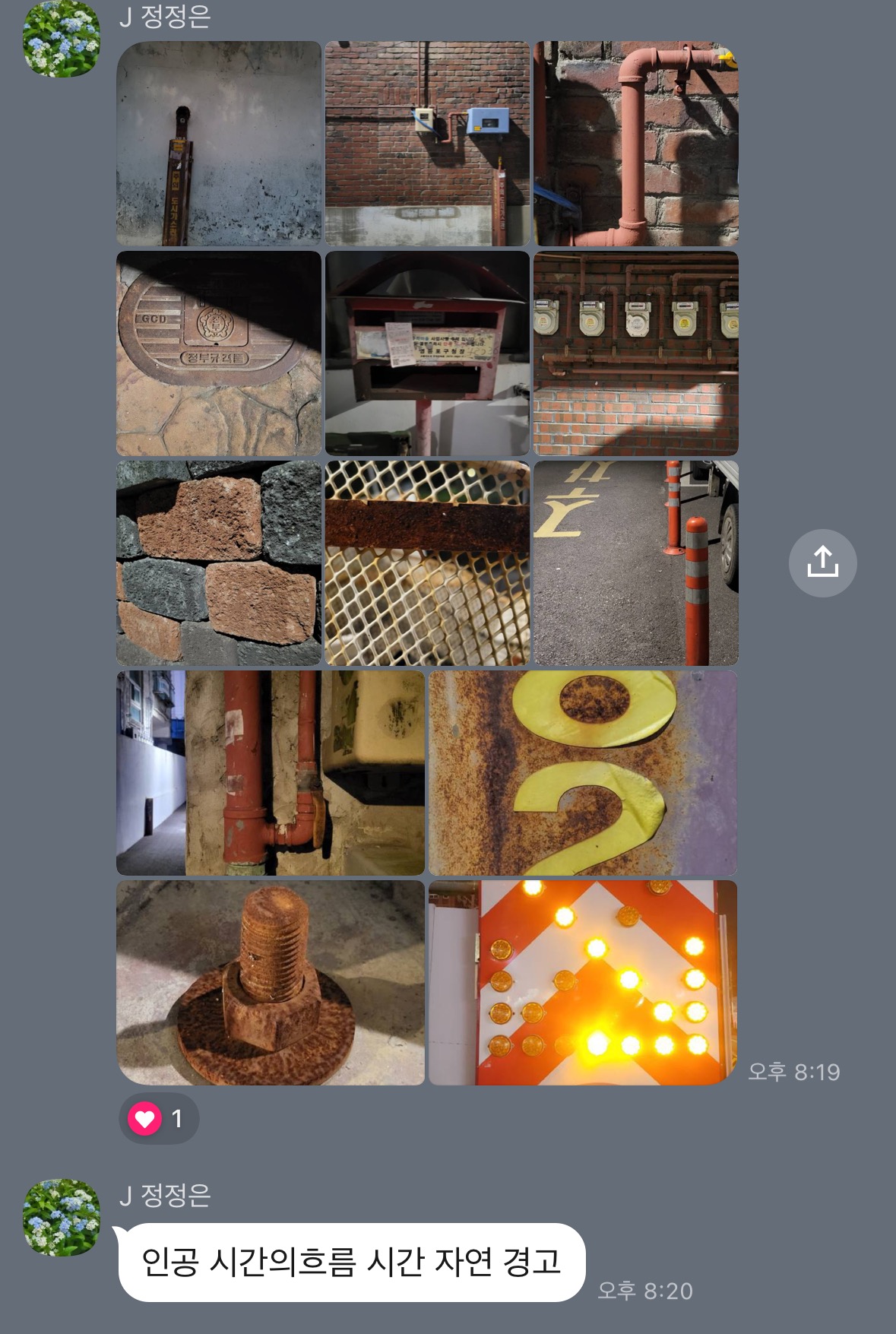Open the rusty yellow number 2 photo
Viewport: 896px width, 1334px height.
coord(583,773)
